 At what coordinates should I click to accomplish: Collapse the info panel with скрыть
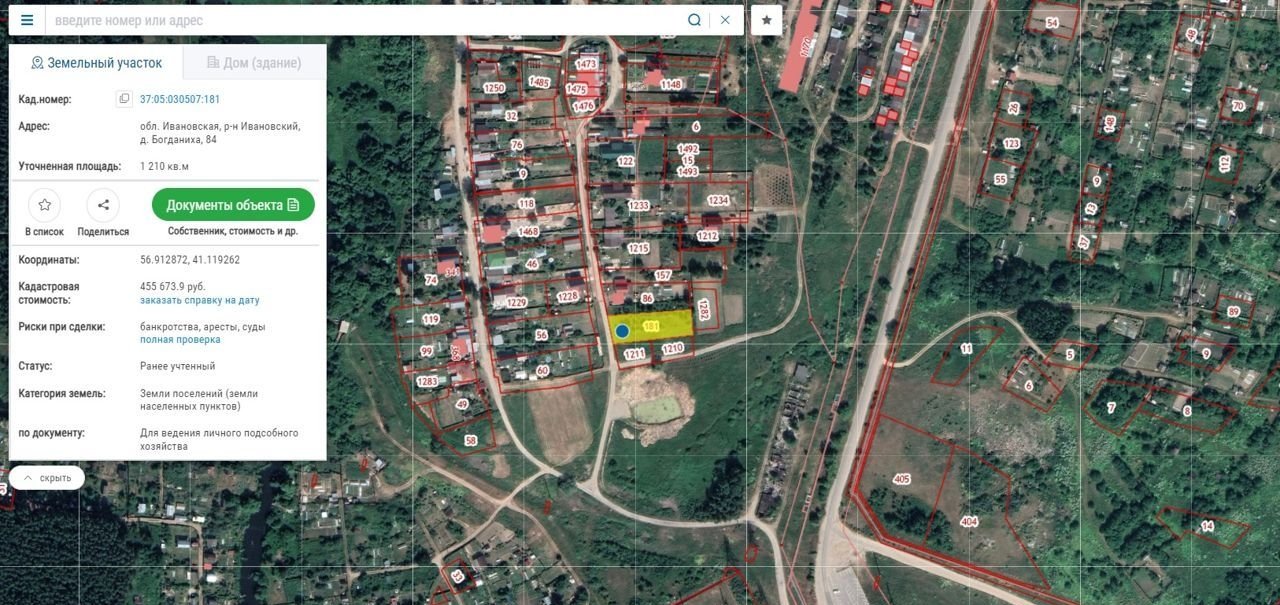tap(48, 478)
